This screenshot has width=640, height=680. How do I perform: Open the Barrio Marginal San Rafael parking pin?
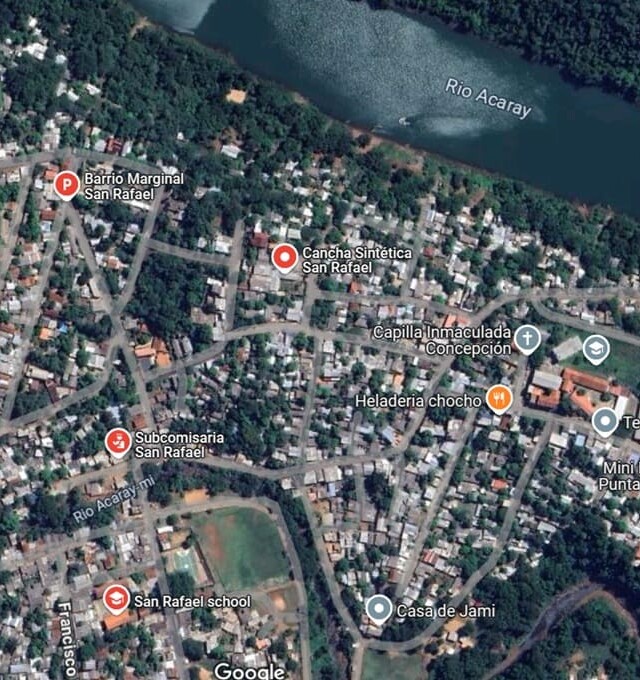pyautogui.click(x=66, y=184)
